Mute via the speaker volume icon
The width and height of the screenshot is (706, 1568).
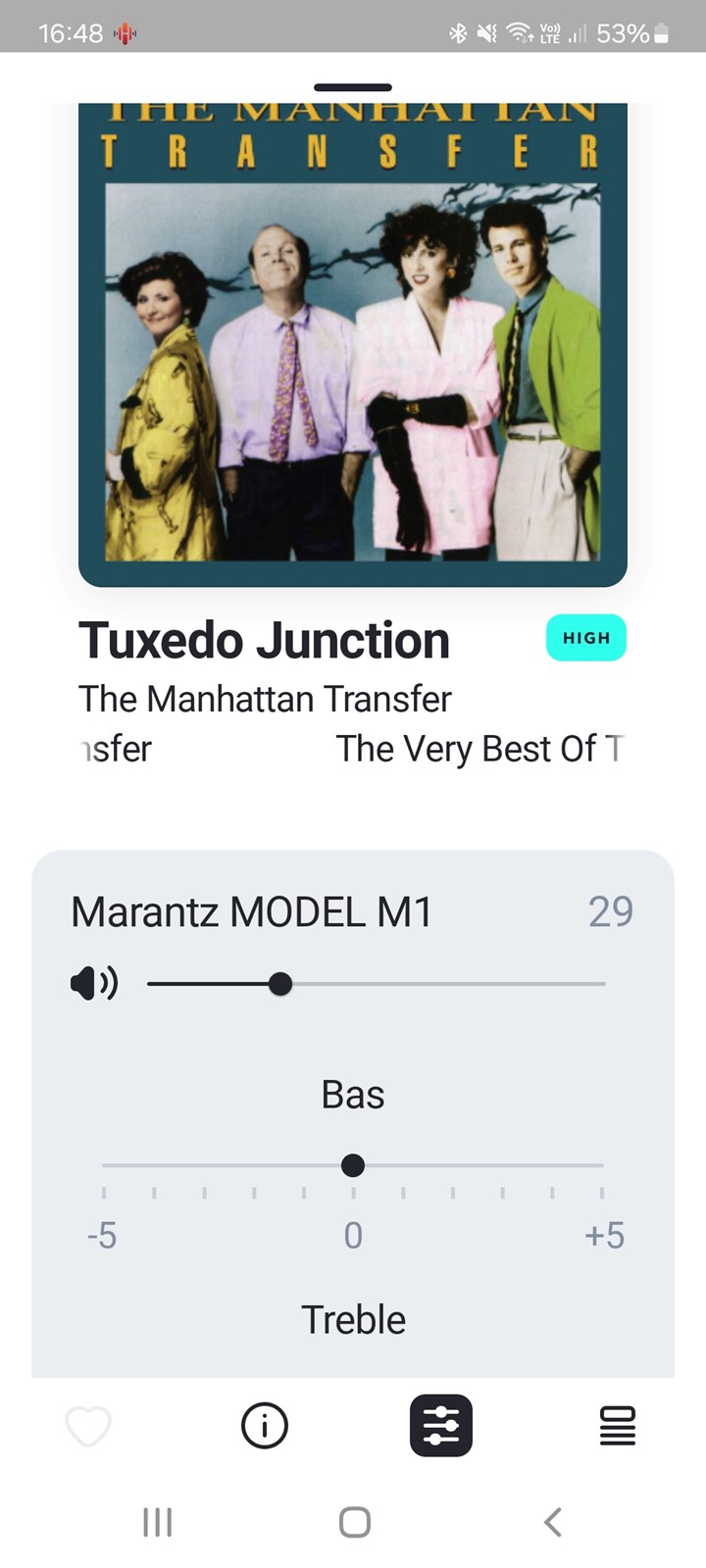pyautogui.click(x=94, y=983)
